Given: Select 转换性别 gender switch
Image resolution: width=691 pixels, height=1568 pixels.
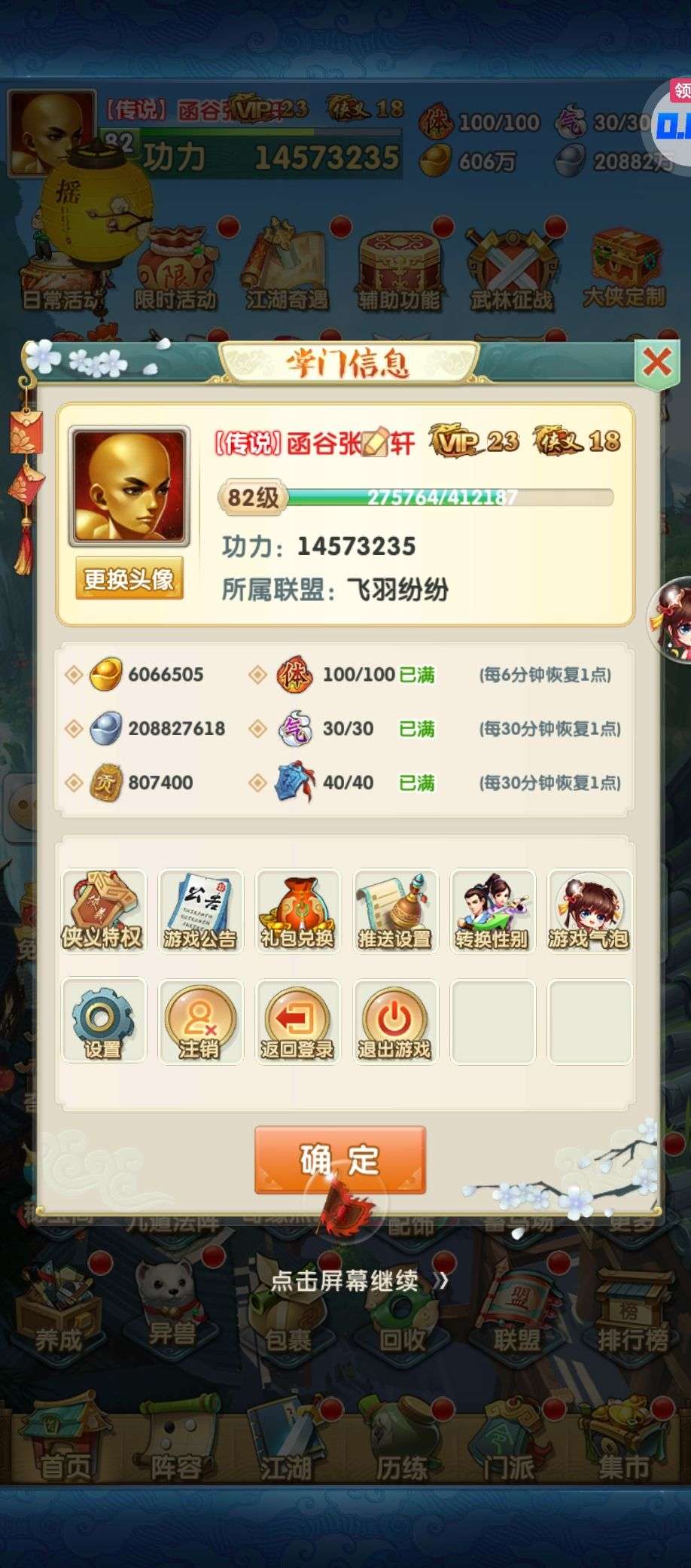Looking at the screenshot, I should [492, 911].
